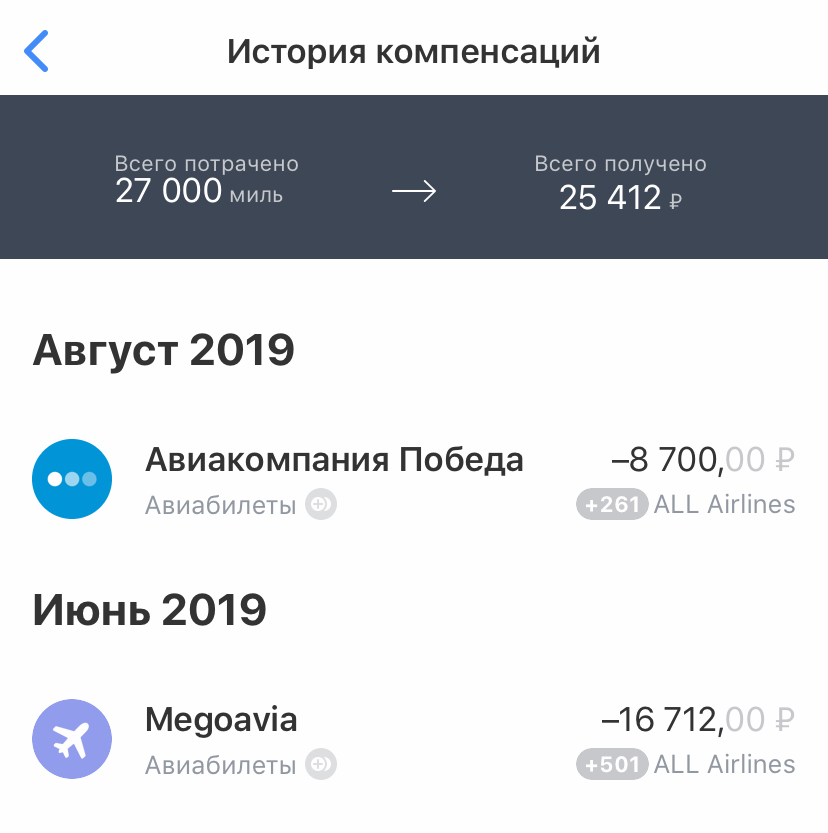This screenshot has width=828, height=833.
Task: Tap the arrow between spent and received totals
Action: [412, 190]
